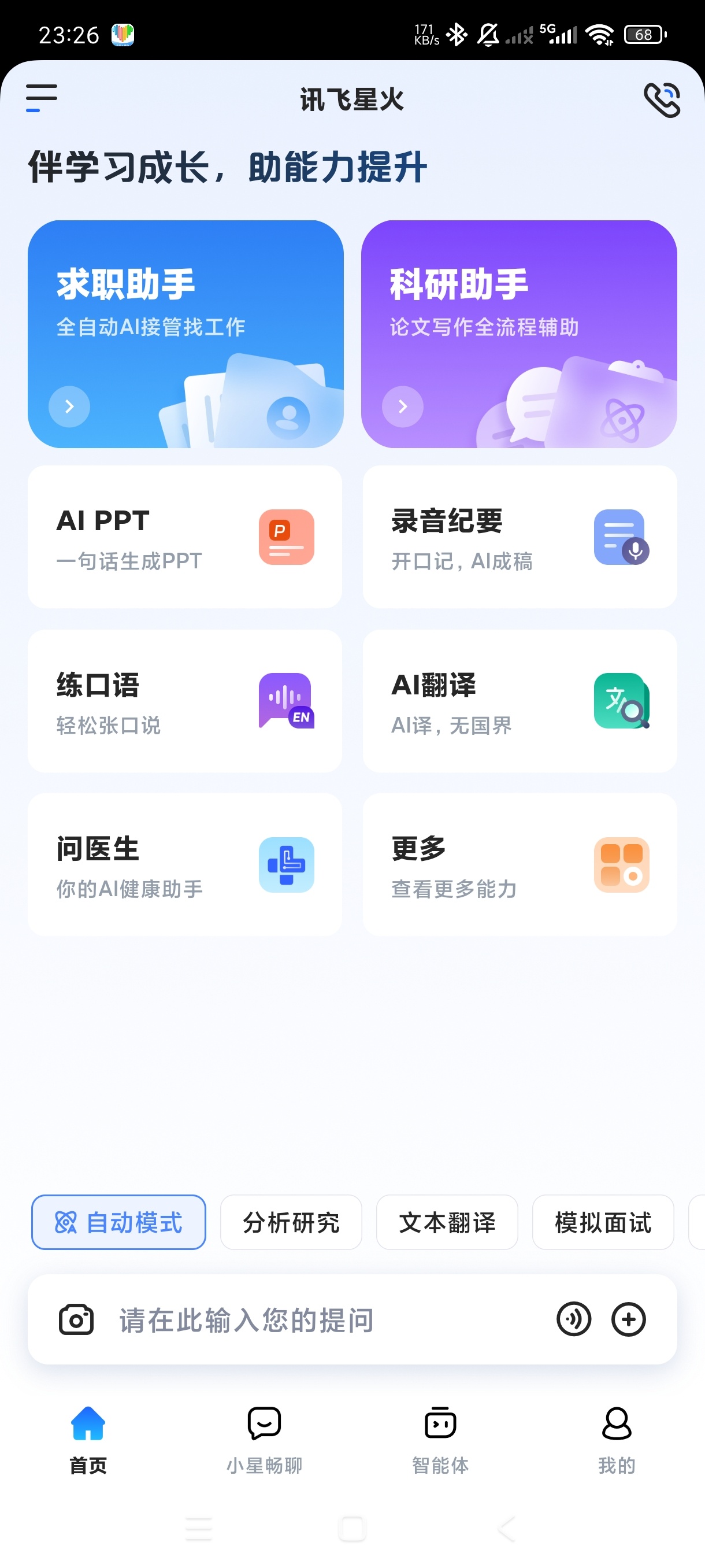Select the 文本翻译 chip
The width and height of the screenshot is (705, 1568).
[447, 1222]
